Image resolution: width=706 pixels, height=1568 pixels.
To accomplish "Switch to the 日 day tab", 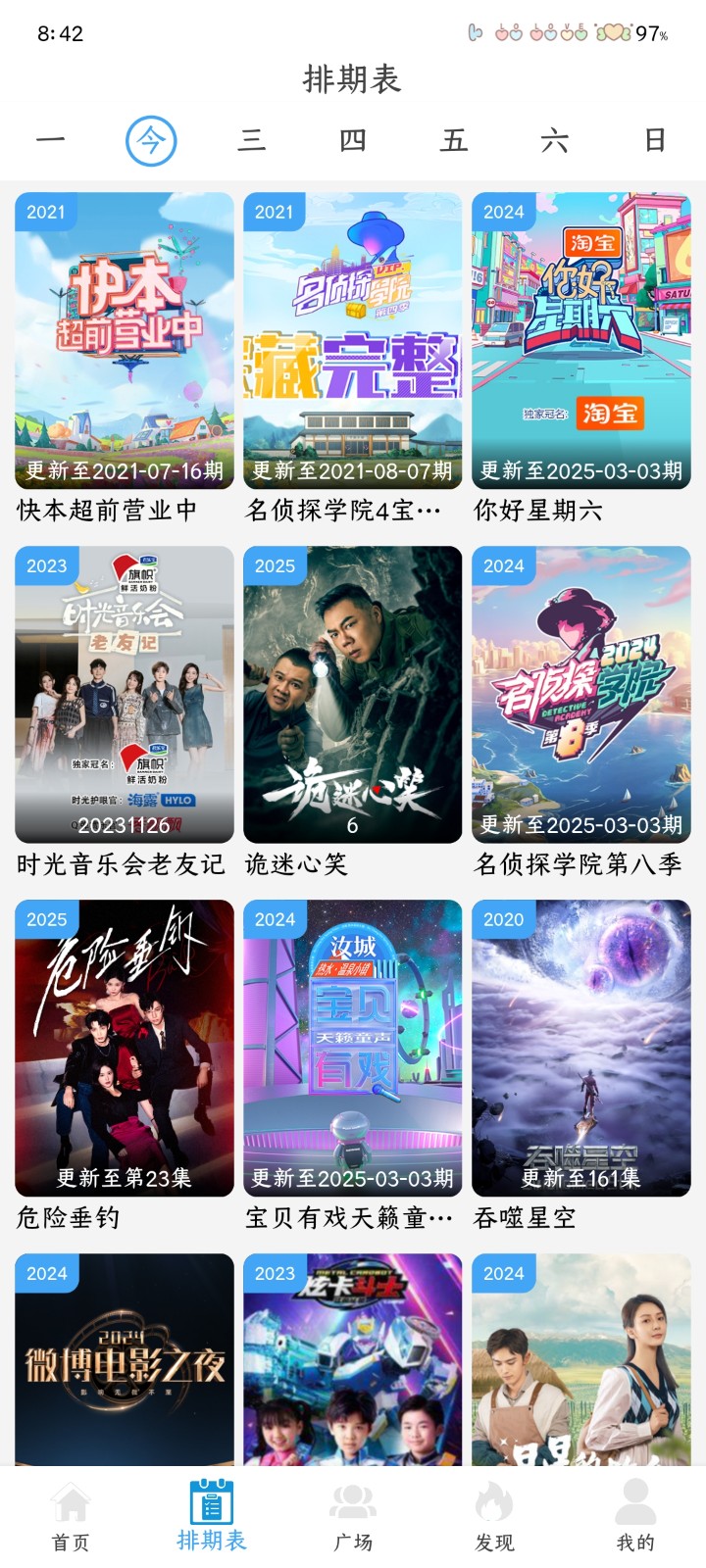I will pyautogui.click(x=655, y=141).
